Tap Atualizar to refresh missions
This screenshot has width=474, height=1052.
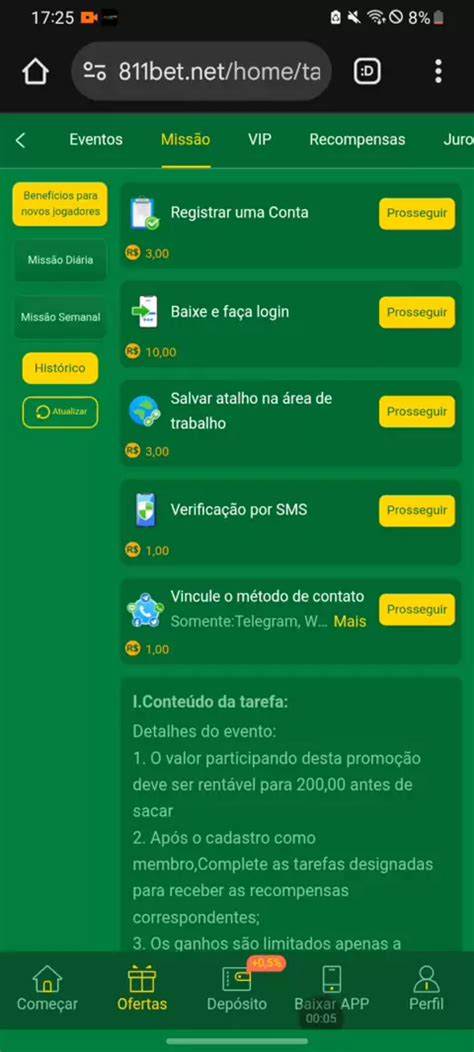[60, 412]
